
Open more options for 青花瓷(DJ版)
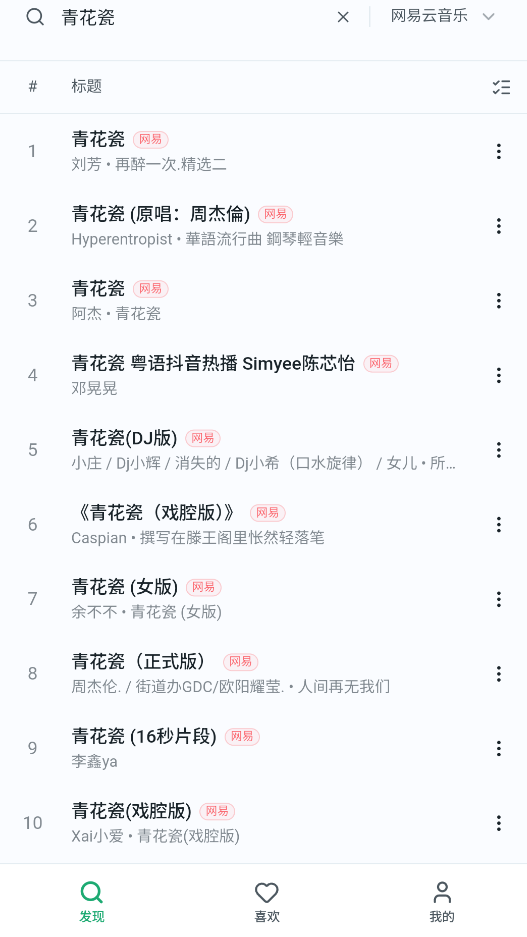(498, 450)
